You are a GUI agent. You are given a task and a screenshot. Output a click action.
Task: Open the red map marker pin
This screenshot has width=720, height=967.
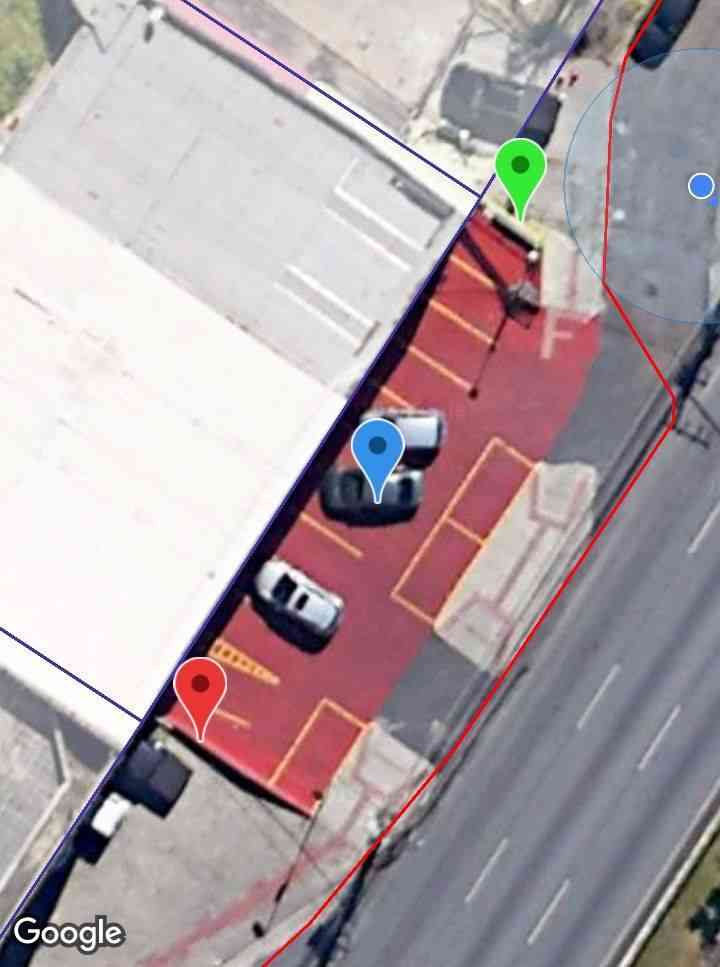point(200,690)
